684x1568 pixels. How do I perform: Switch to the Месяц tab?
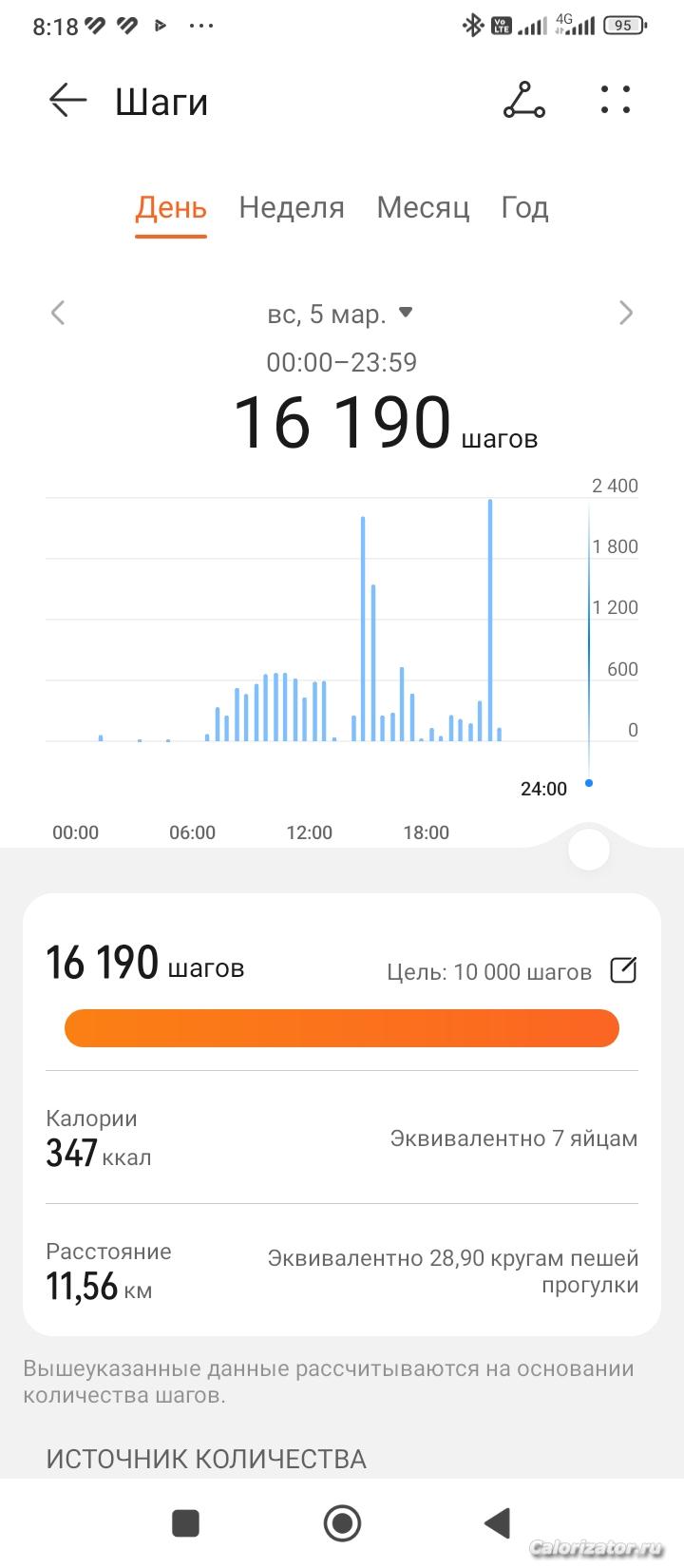[423, 207]
